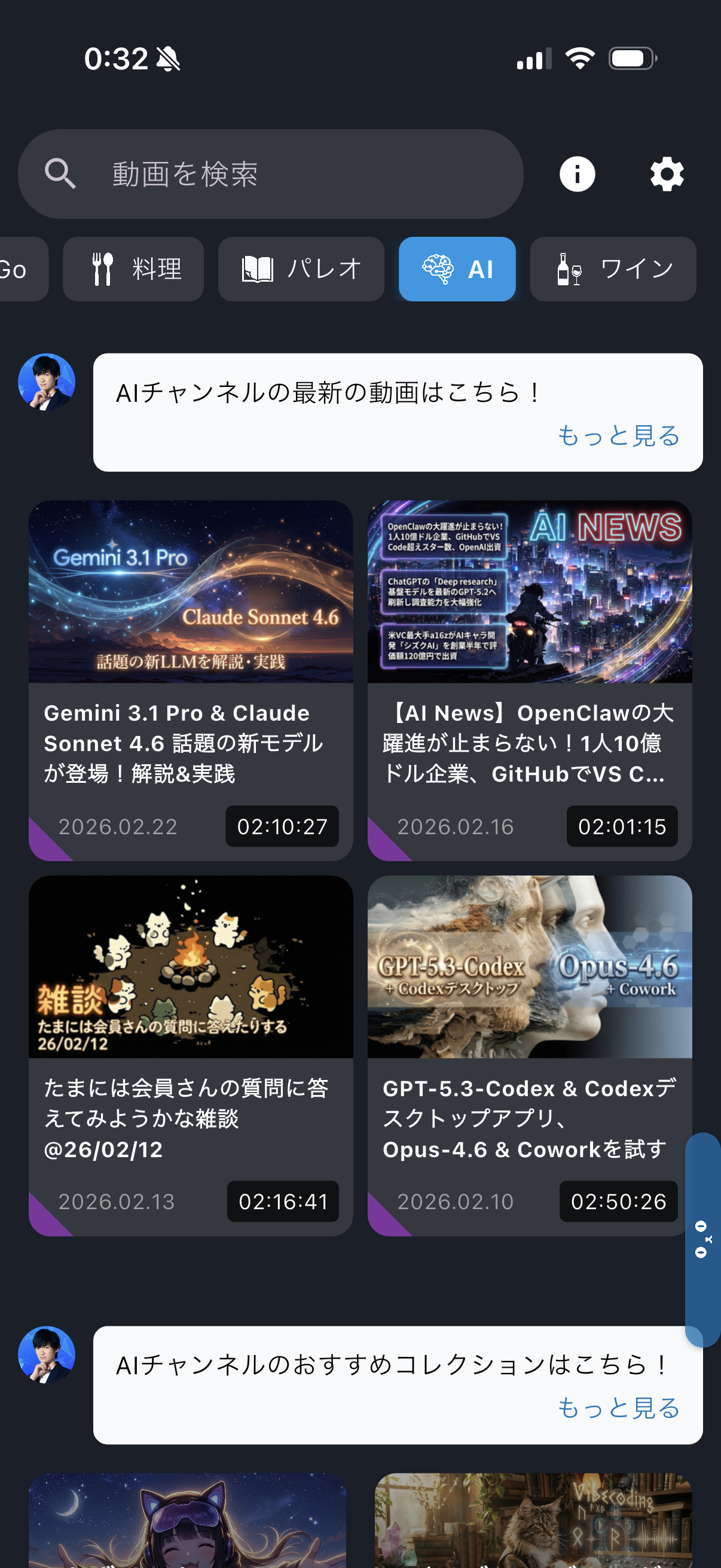Switch to the Go tab
The image size is (721, 1568).
coord(15,269)
